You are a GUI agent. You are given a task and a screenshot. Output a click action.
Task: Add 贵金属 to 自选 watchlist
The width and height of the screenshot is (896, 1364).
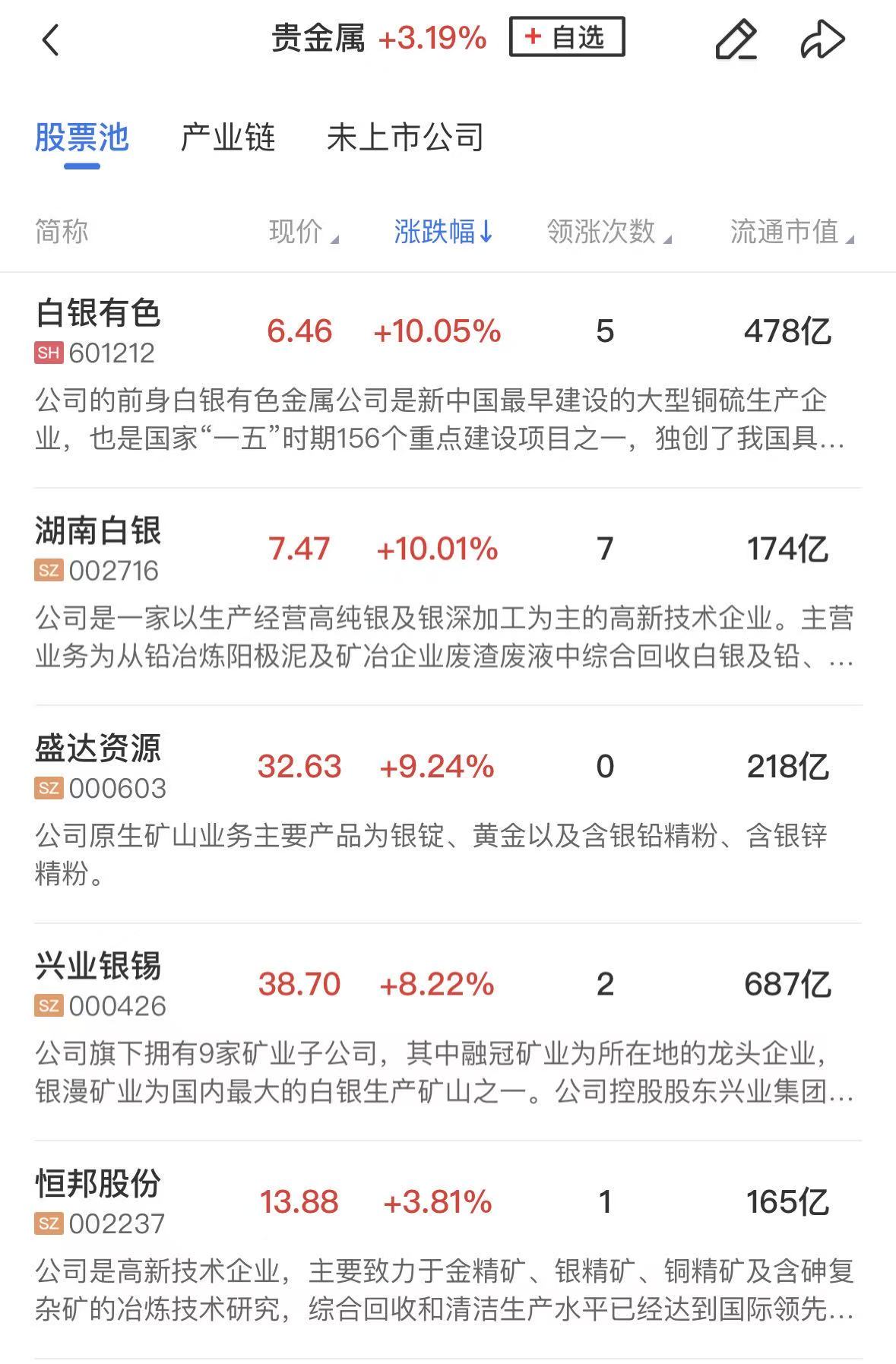(567, 37)
